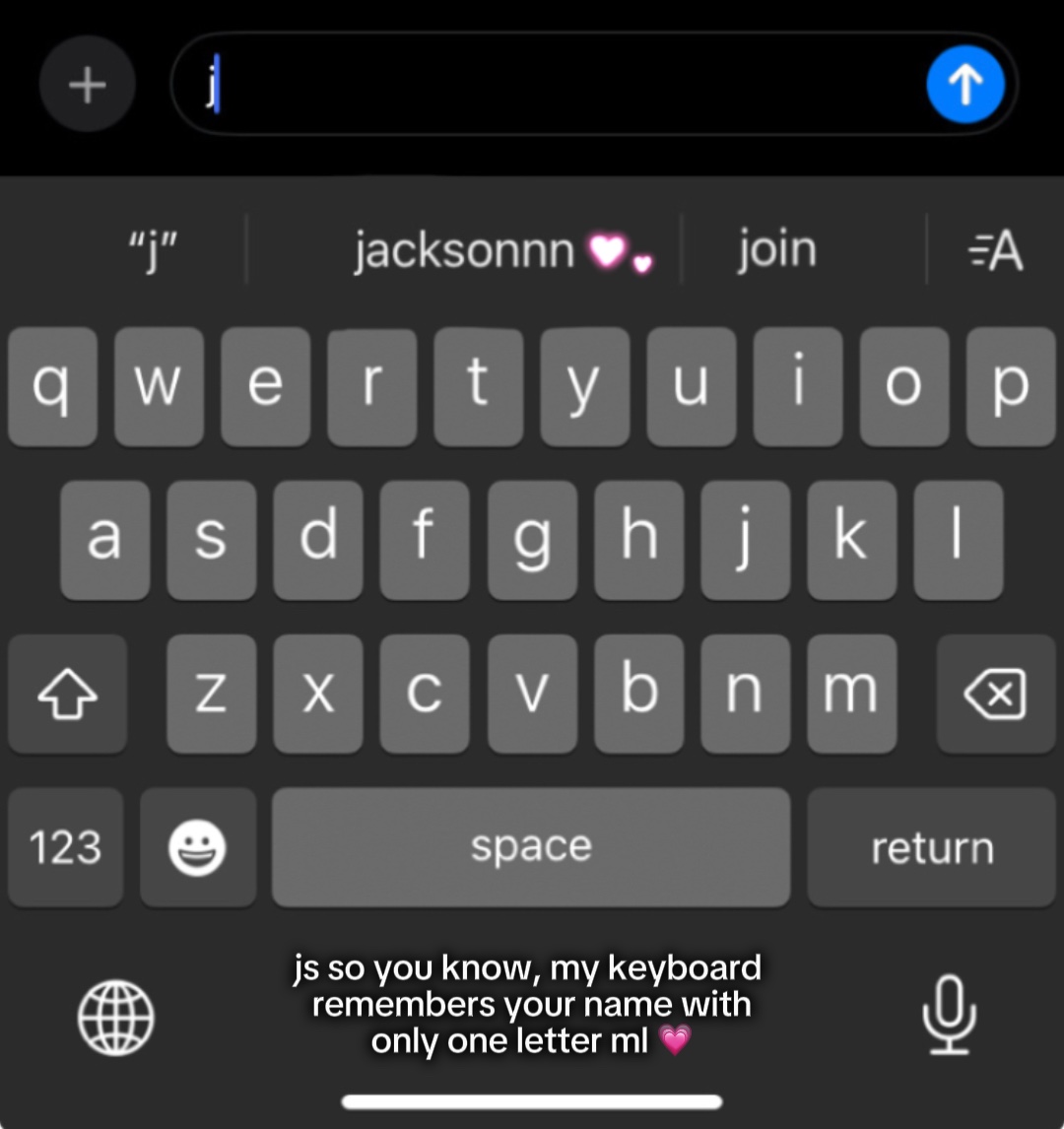1064x1129 pixels.
Task: Hit the backspace key
Action: point(995,694)
